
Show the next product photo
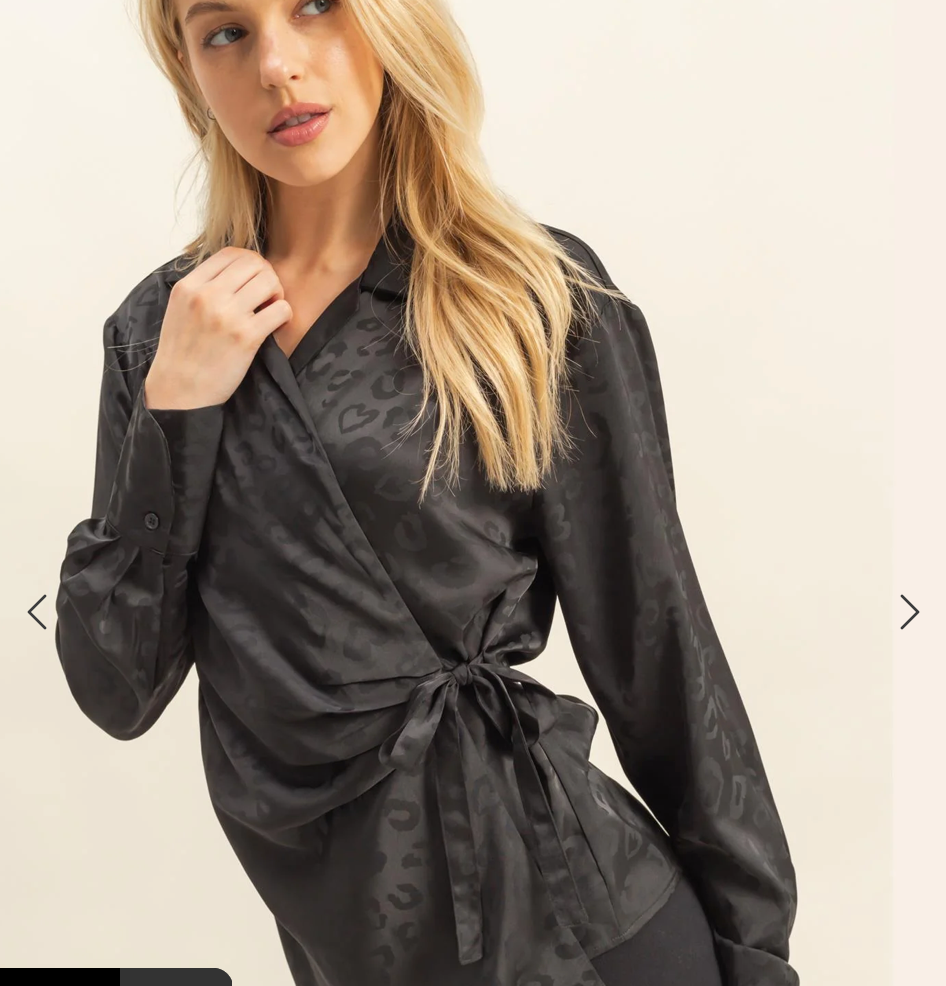908,612
